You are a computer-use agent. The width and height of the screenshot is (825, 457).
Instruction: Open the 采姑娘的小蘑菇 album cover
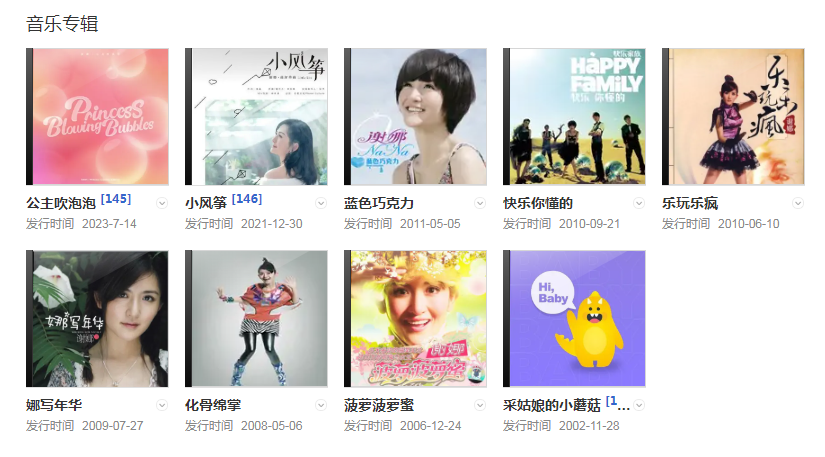point(574,319)
